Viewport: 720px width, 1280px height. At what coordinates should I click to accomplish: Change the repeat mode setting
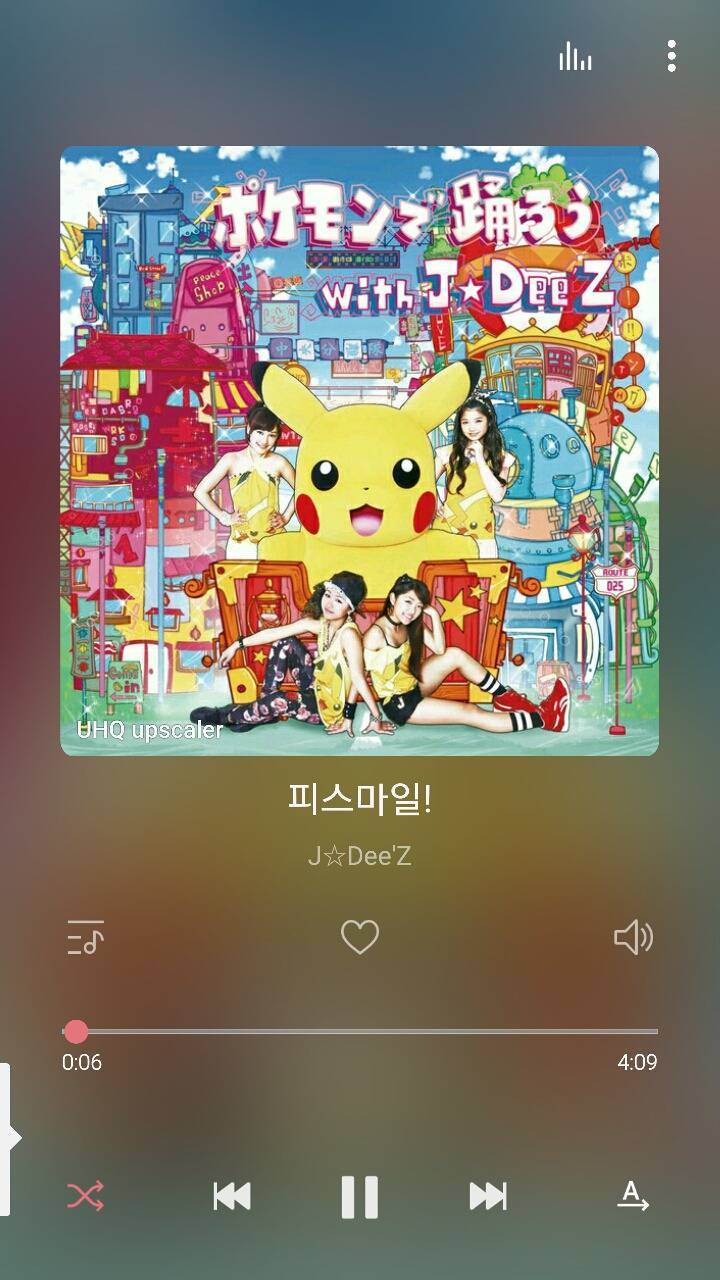[x=632, y=1196]
